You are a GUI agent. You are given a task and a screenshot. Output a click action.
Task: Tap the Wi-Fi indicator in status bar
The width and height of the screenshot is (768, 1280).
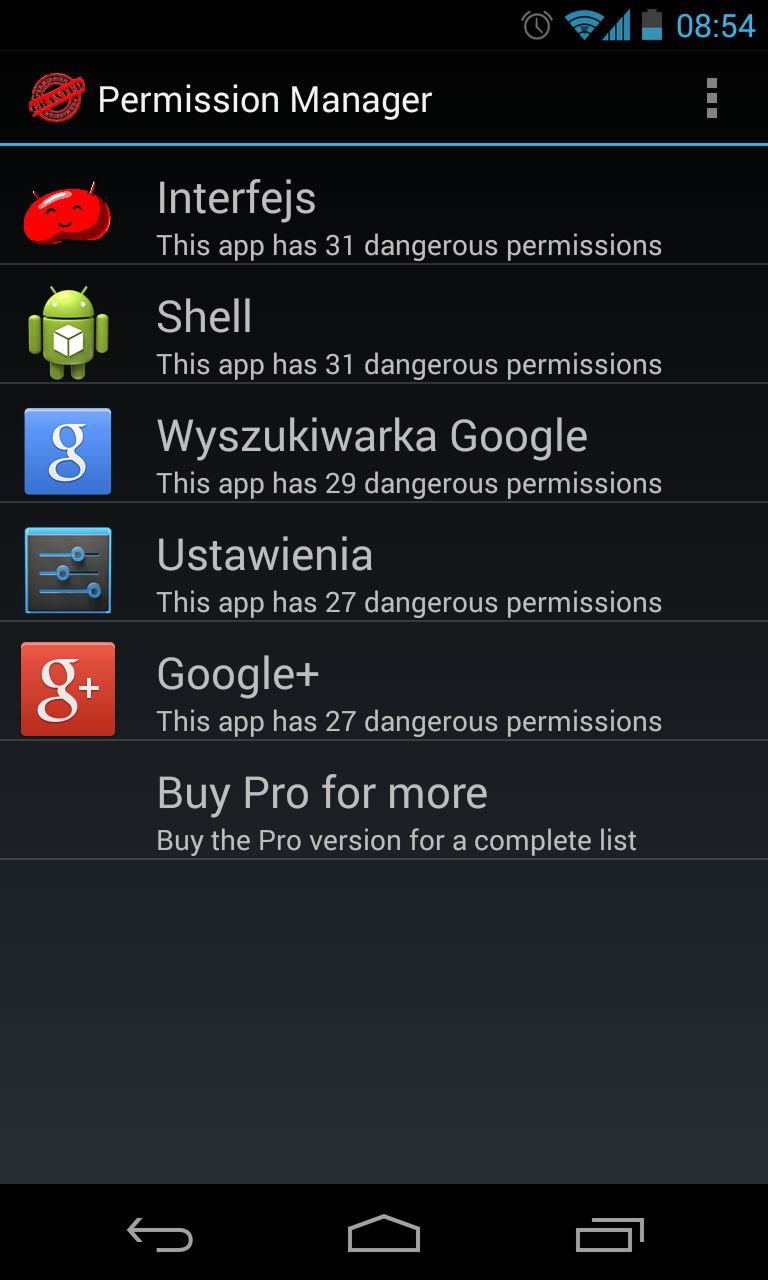[x=583, y=26]
